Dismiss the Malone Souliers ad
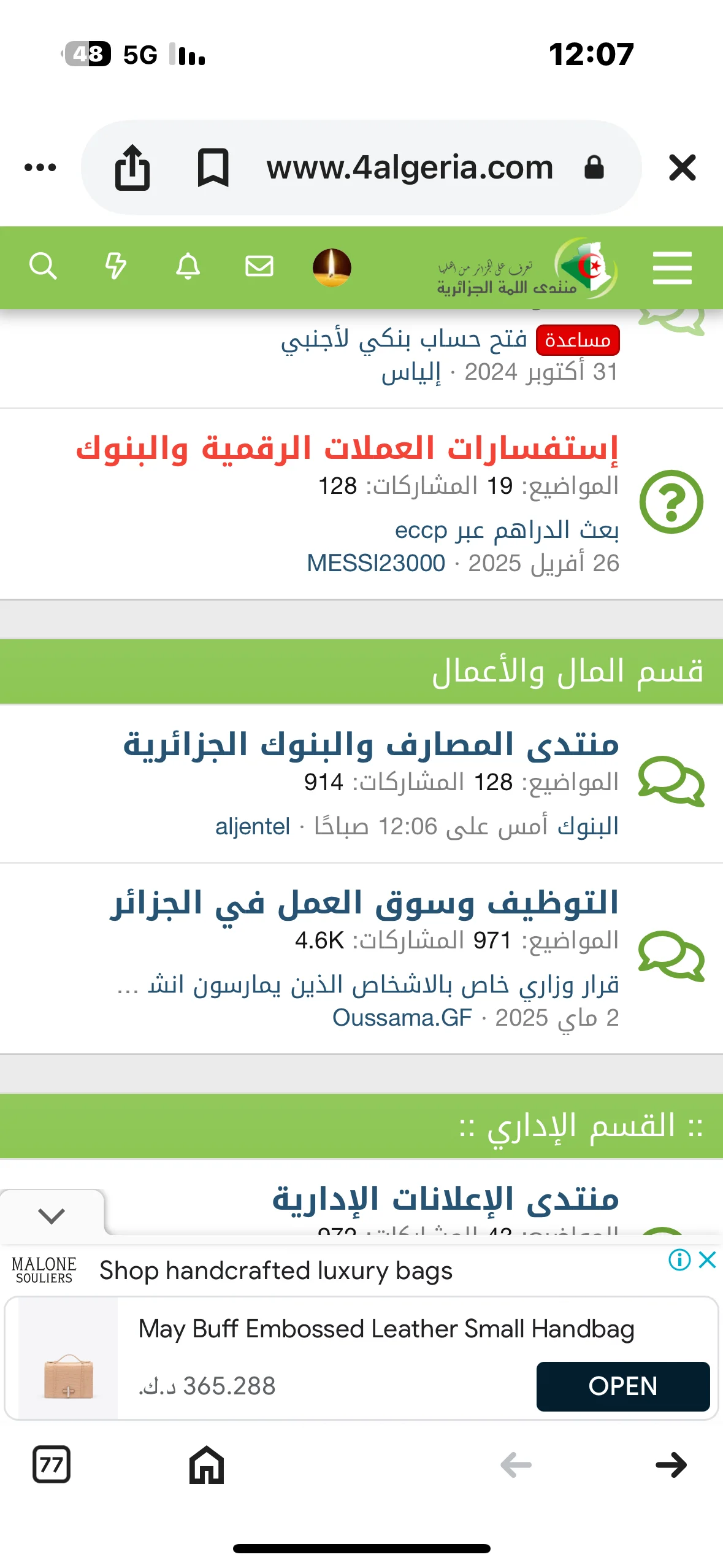This screenshot has width=723, height=1568. point(707,1260)
